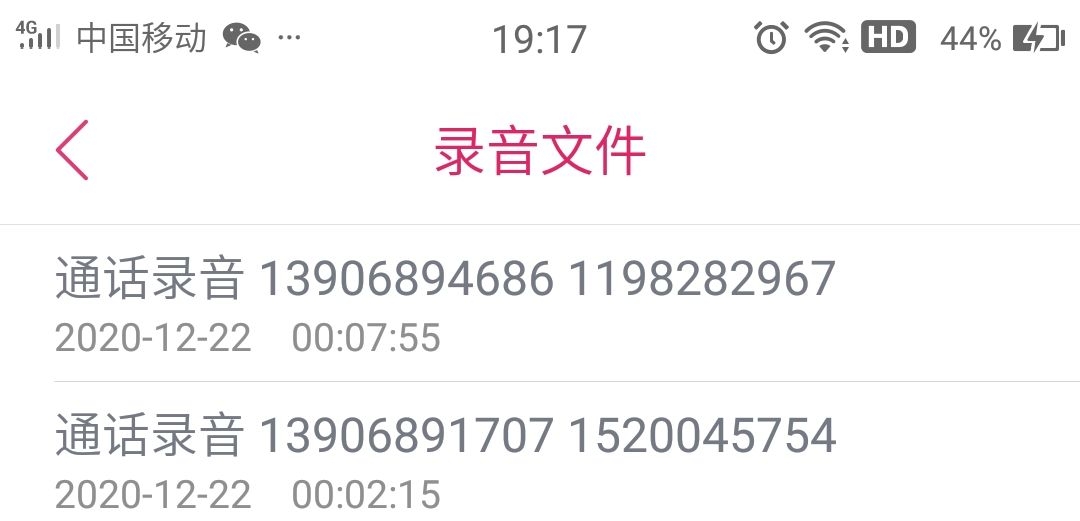
Task: Go back from the 录音文件 screen
Action: [x=72, y=150]
